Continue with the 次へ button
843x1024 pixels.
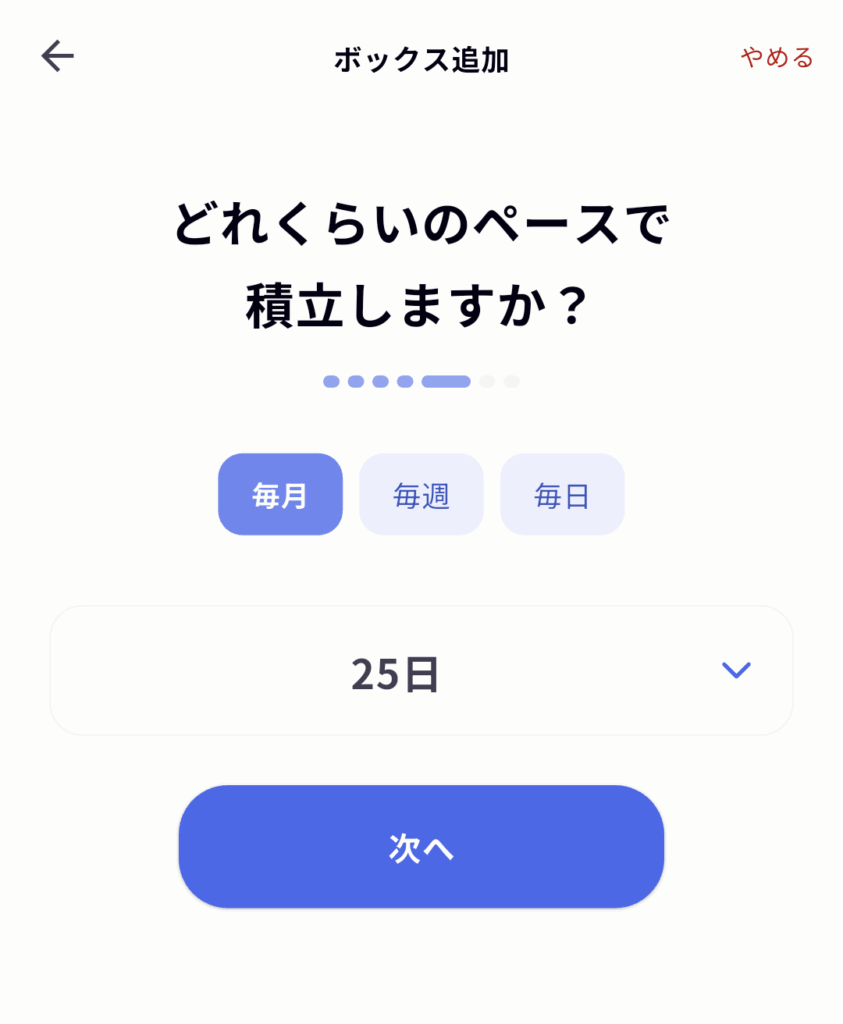pos(421,847)
